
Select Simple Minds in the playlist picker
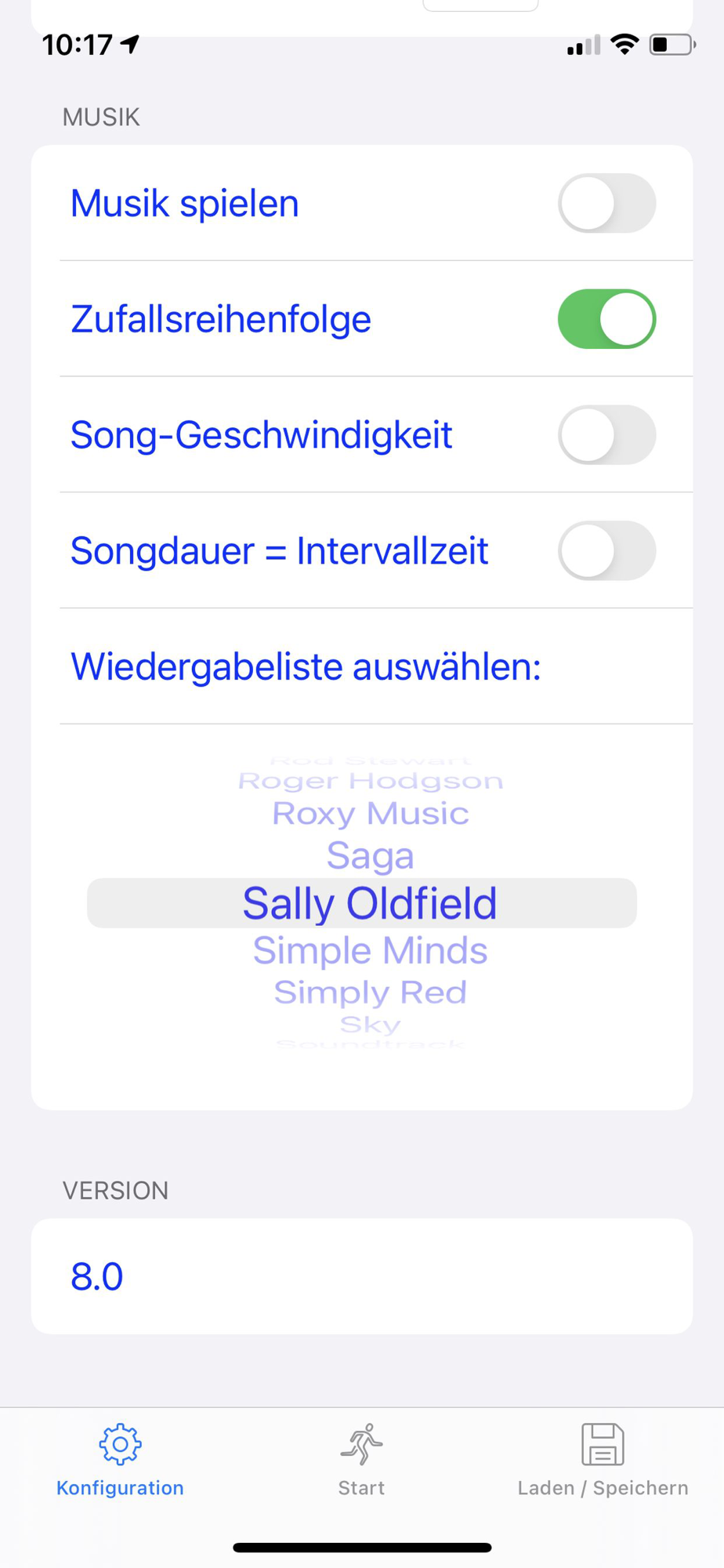pyautogui.click(x=370, y=951)
